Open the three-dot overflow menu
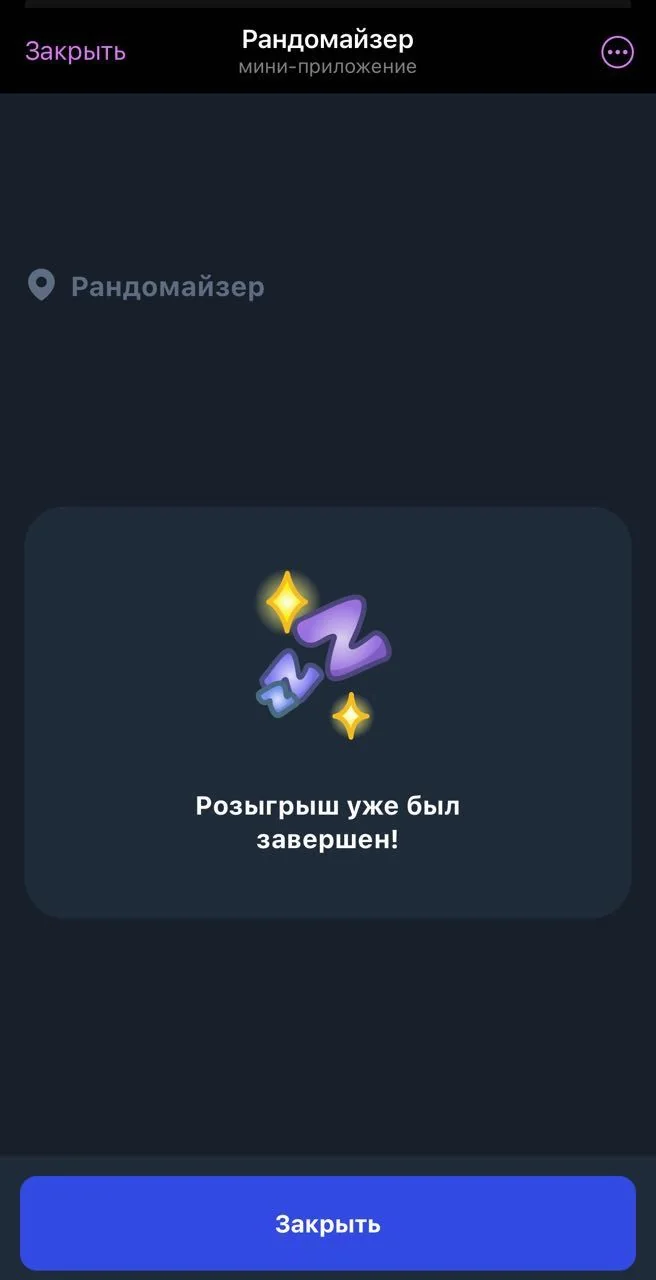 click(617, 52)
